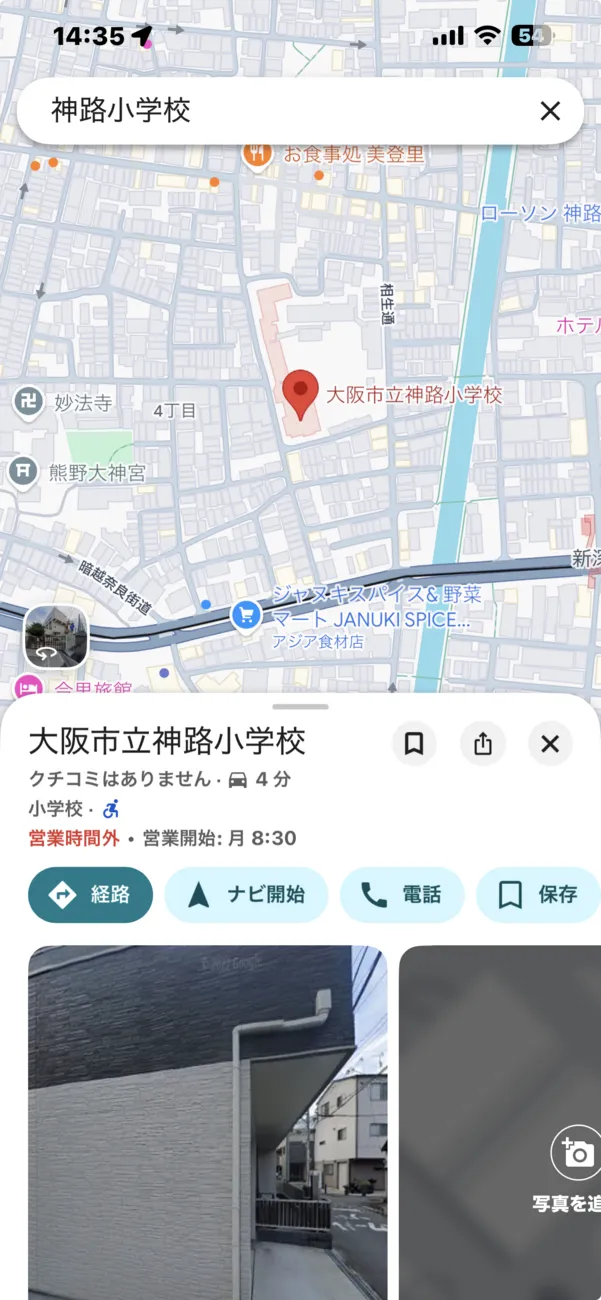Save the place with the 保存 chip
601x1300 pixels.
click(538, 894)
